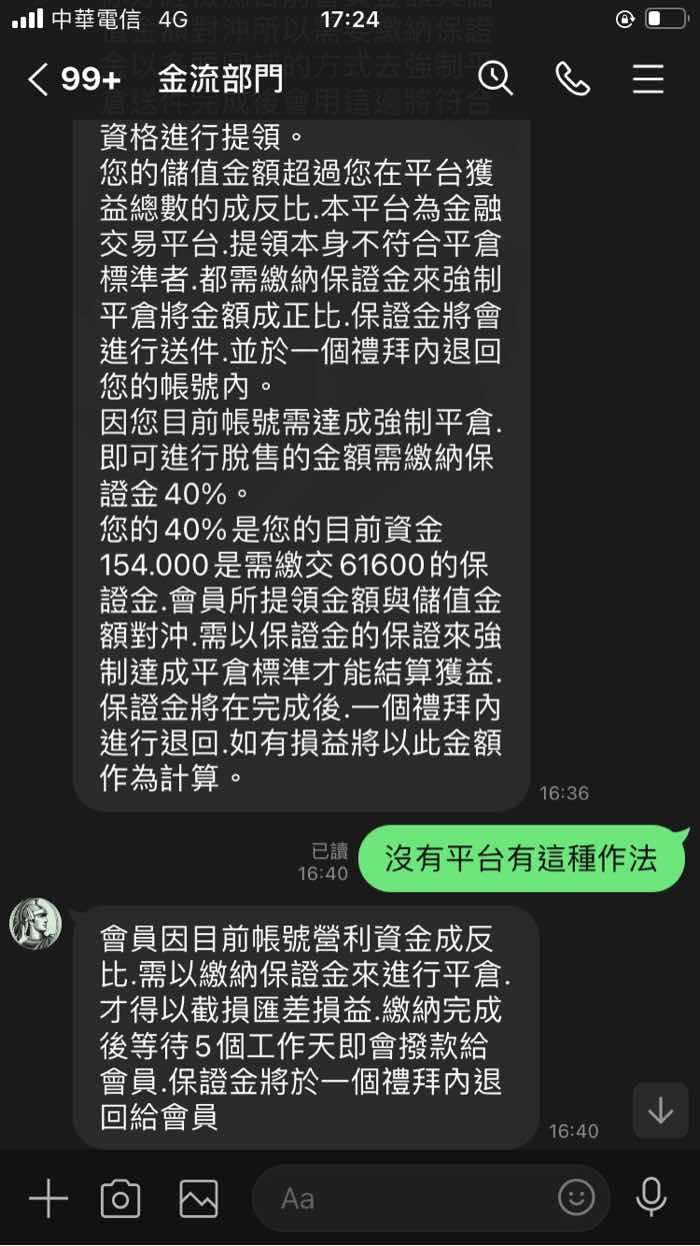Image resolution: width=700 pixels, height=1246 pixels.
Task: Jump to the latest message arrow
Action: [x=660, y=1111]
